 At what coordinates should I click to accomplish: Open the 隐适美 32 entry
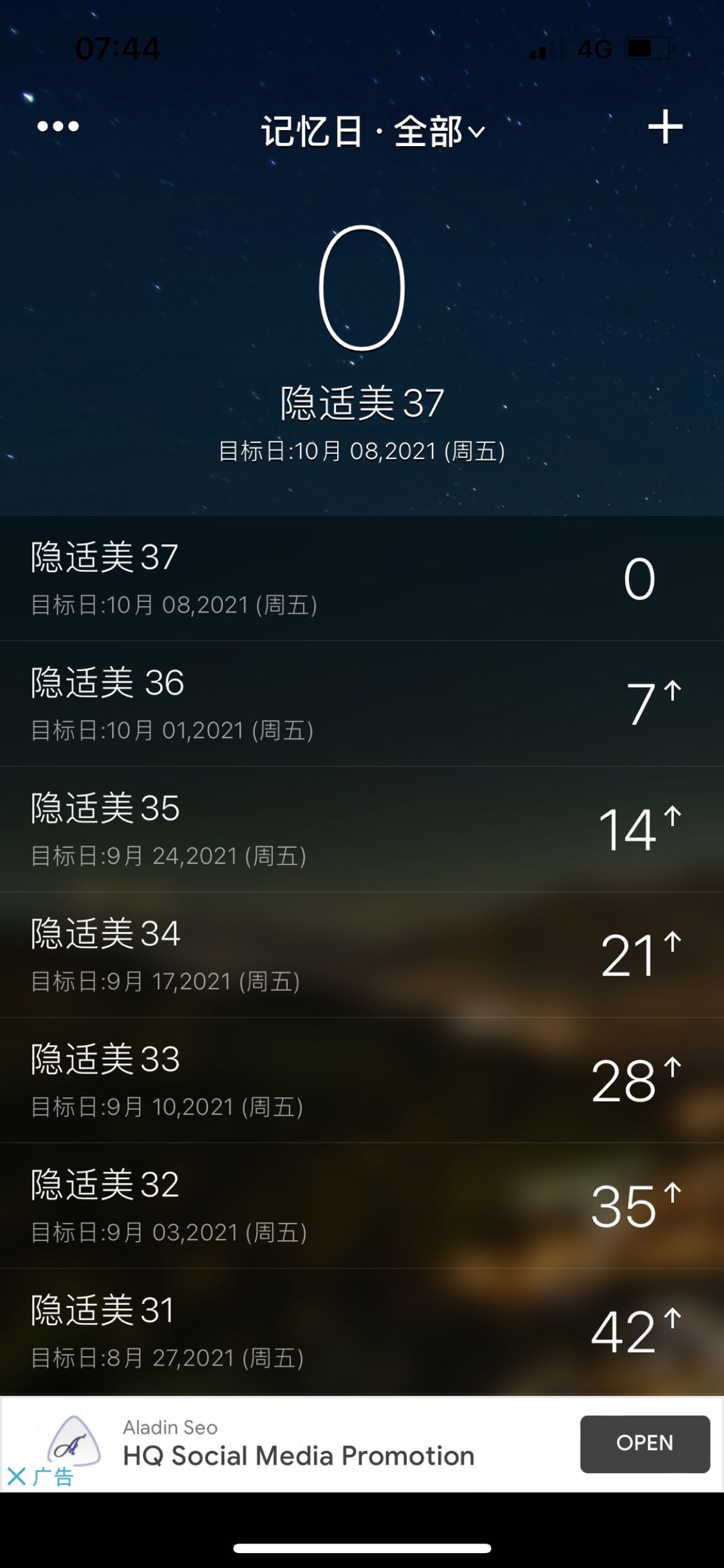coord(360,1205)
